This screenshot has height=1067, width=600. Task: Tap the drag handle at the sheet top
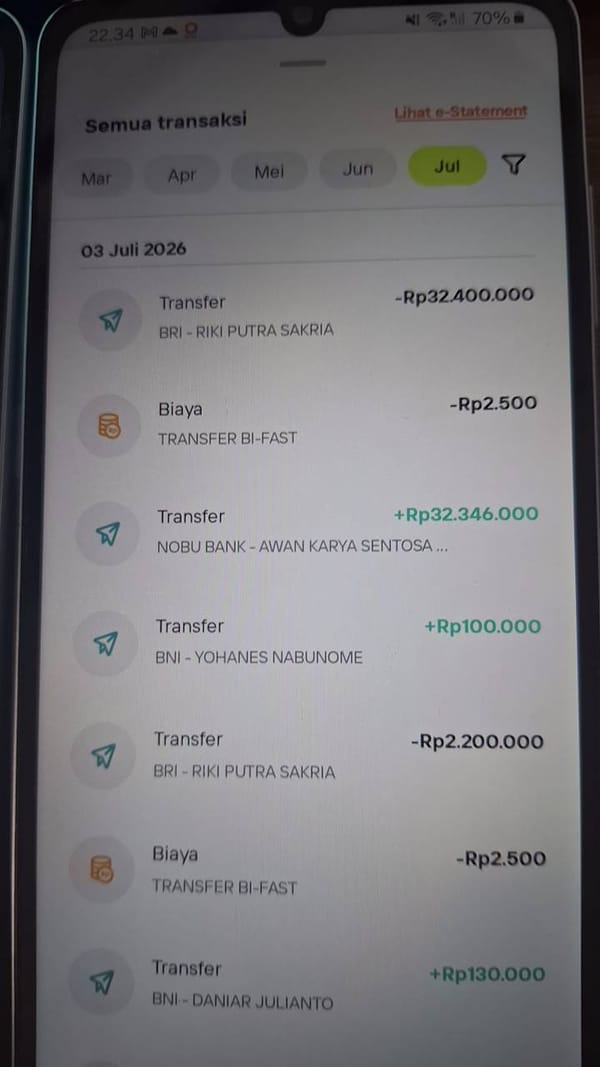click(303, 63)
